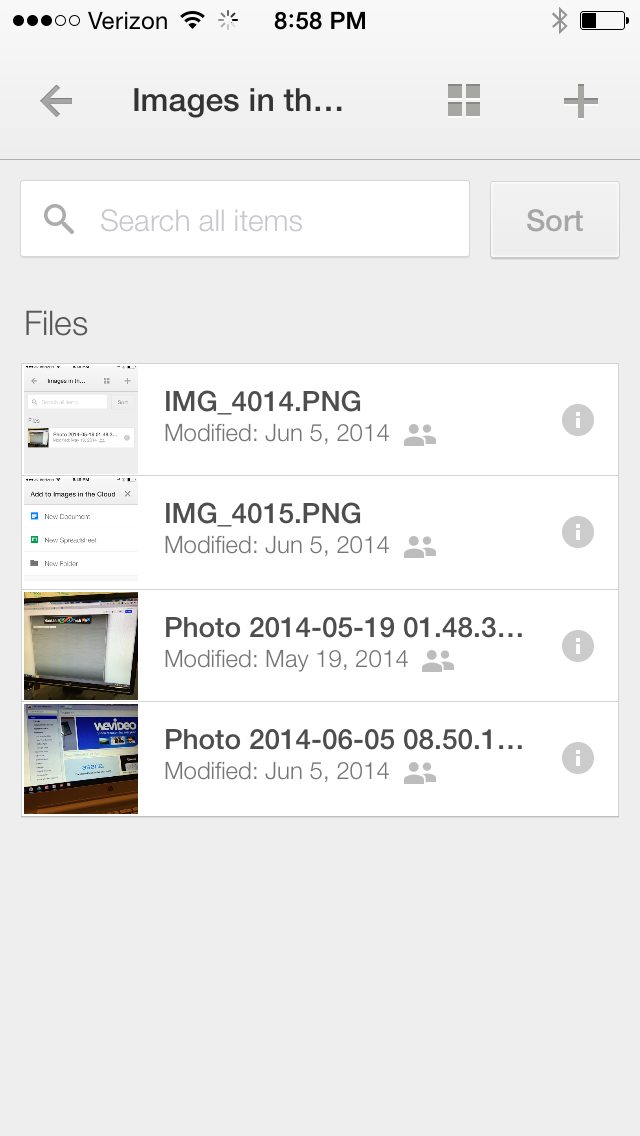Show info for IMG_4015.PNG
The width and height of the screenshot is (640, 1136).
578,532
